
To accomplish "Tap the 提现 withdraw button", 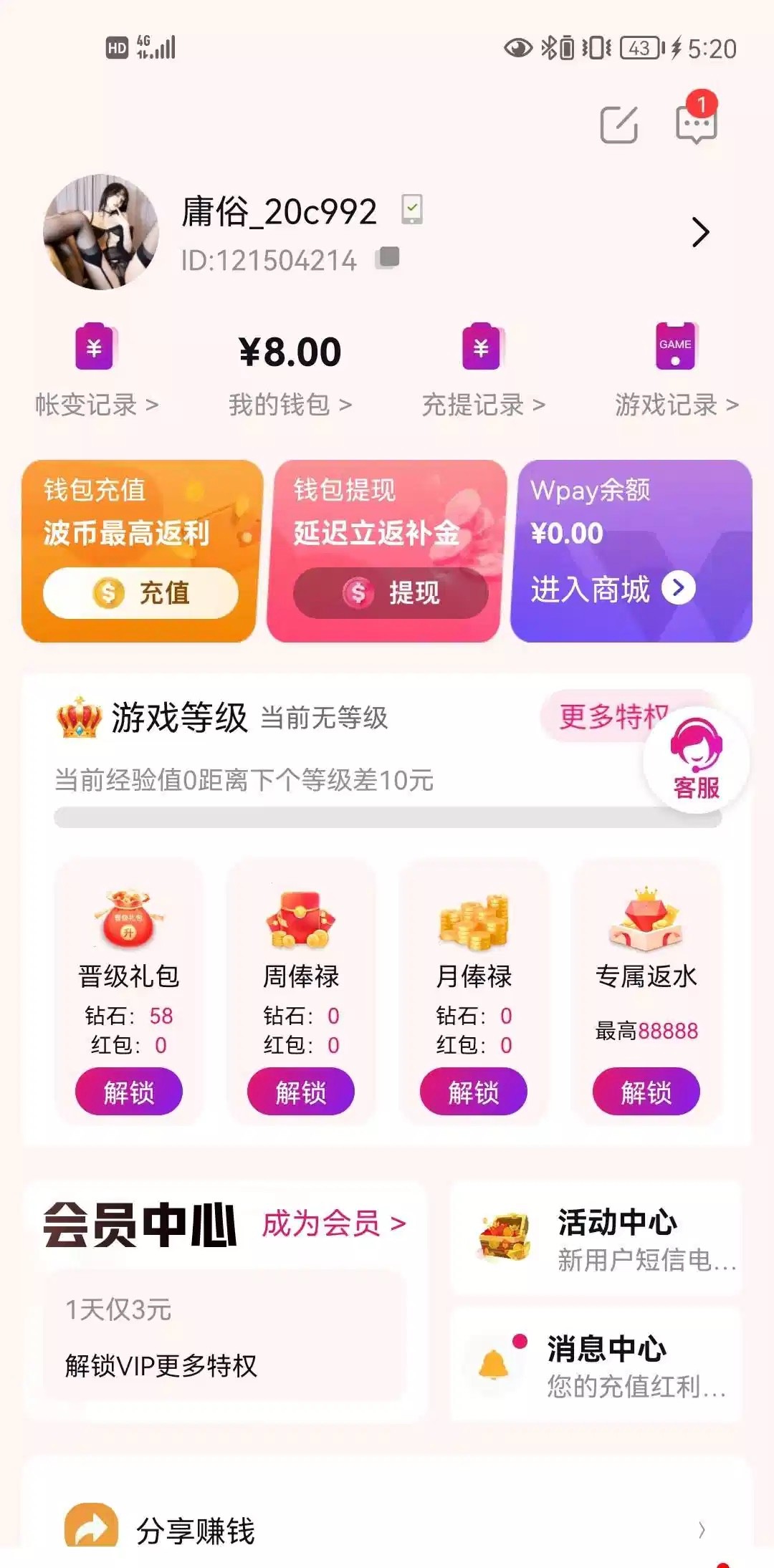I will 391,592.
